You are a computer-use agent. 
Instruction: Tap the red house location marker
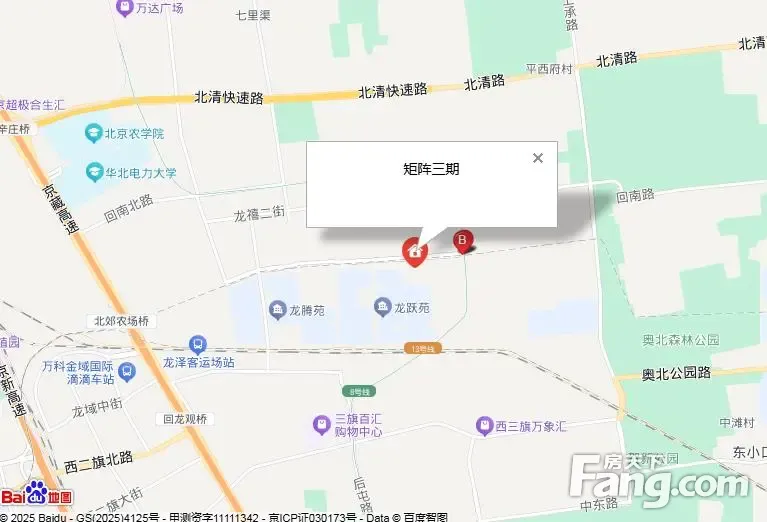[x=415, y=250]
